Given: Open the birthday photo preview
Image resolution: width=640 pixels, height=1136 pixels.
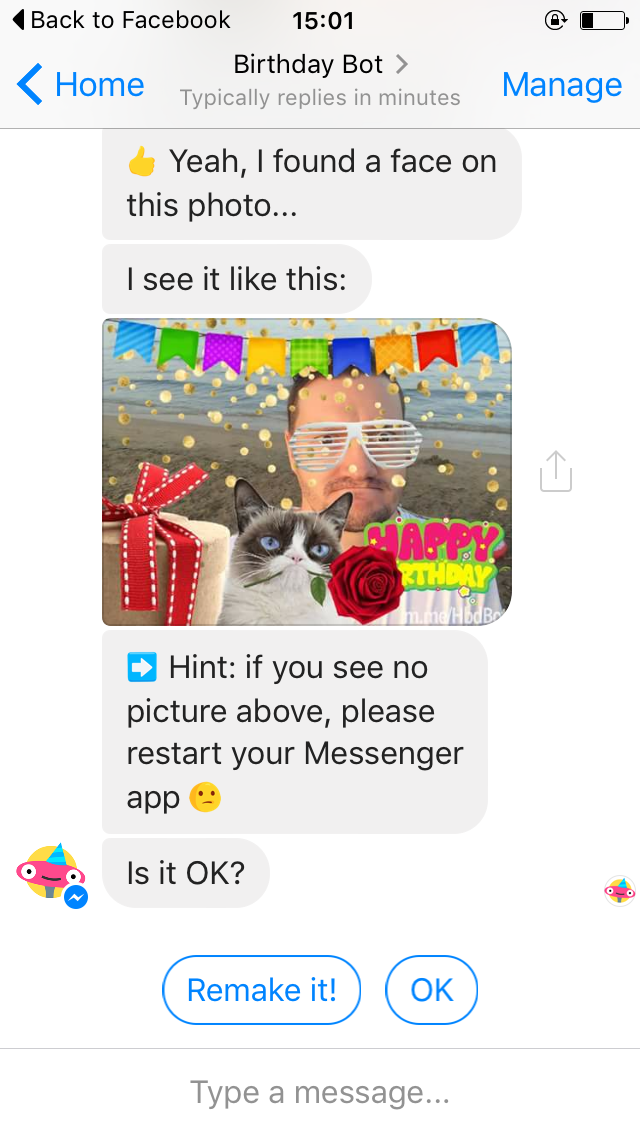Looking at the screenshot, I should click(x=307, y=471).
